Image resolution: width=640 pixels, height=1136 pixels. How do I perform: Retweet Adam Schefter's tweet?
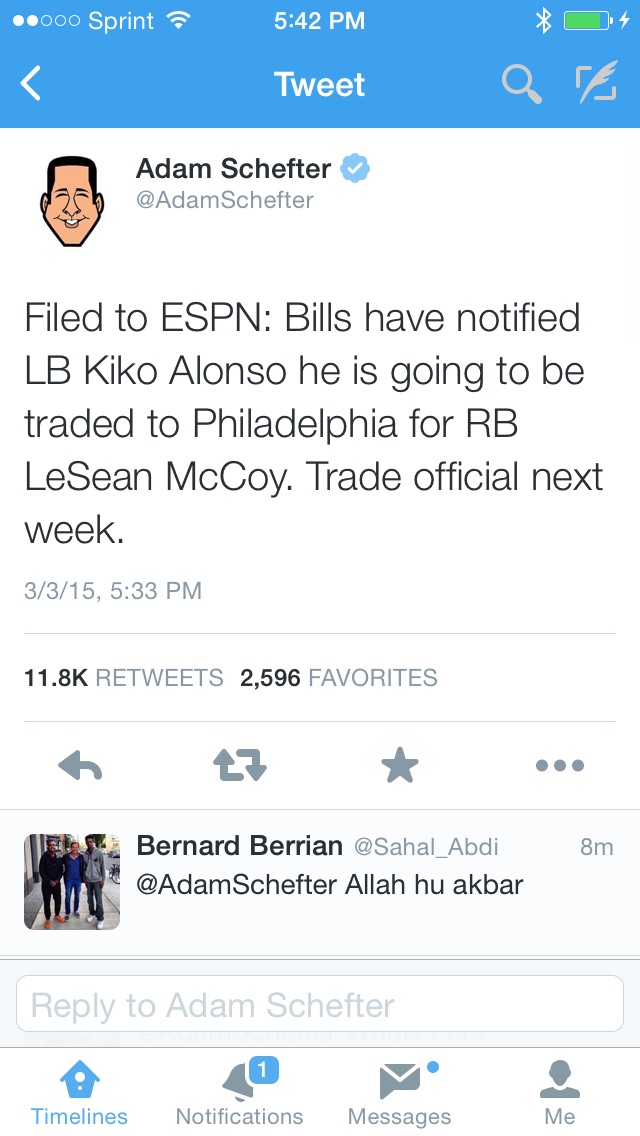[240, 765]
